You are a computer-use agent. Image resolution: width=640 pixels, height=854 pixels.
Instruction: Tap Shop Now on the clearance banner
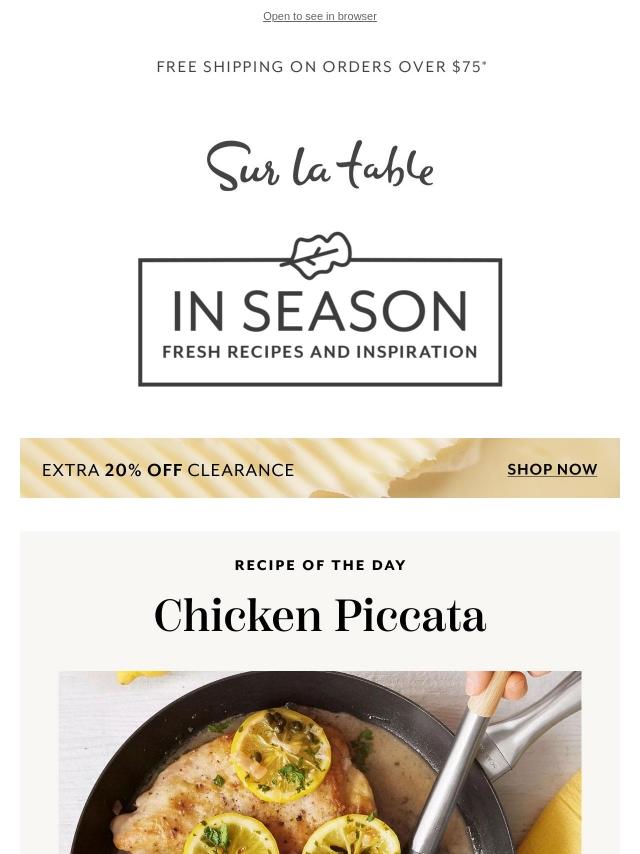(552, 469)
